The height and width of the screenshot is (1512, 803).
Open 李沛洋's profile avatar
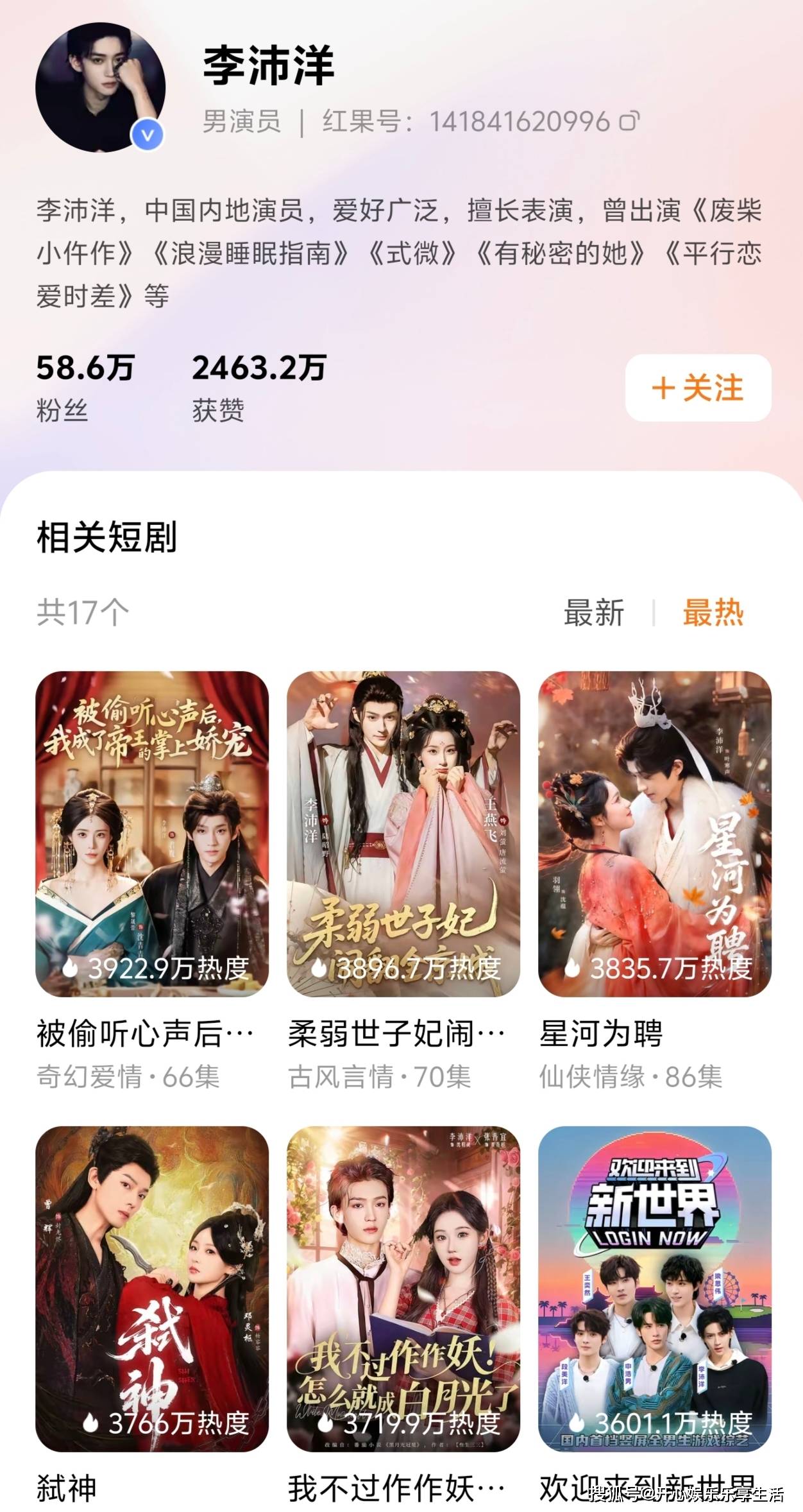click(101, 88)
